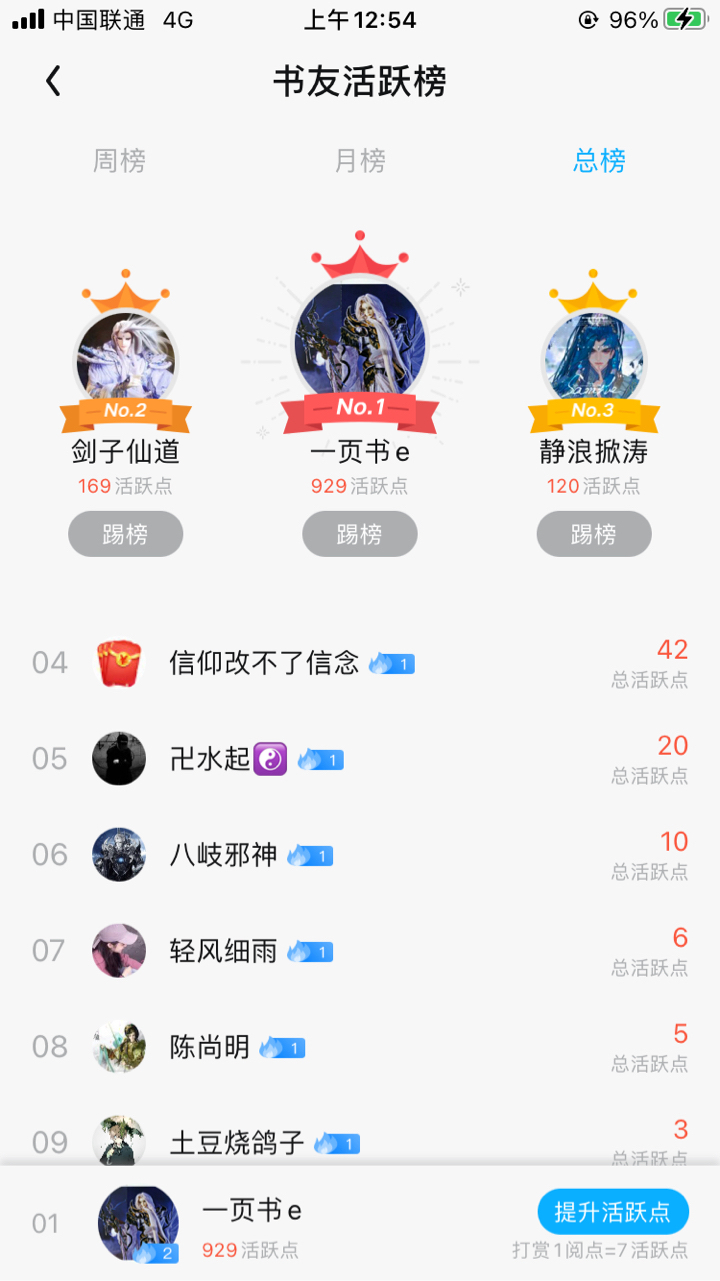Select the 总榜 tab

tap(599, 160)
